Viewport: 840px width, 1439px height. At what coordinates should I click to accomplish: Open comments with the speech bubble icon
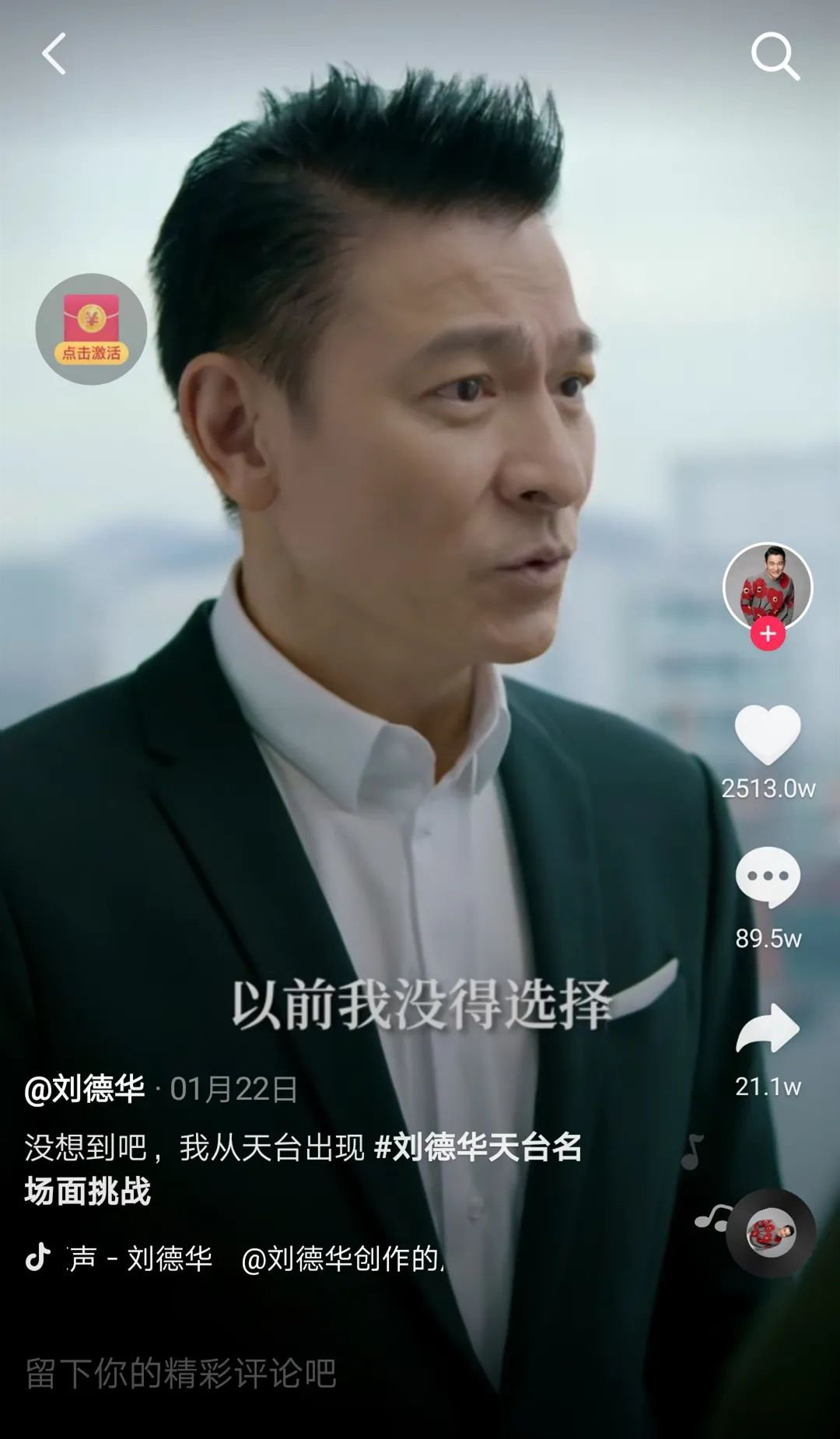coord(768,877)
